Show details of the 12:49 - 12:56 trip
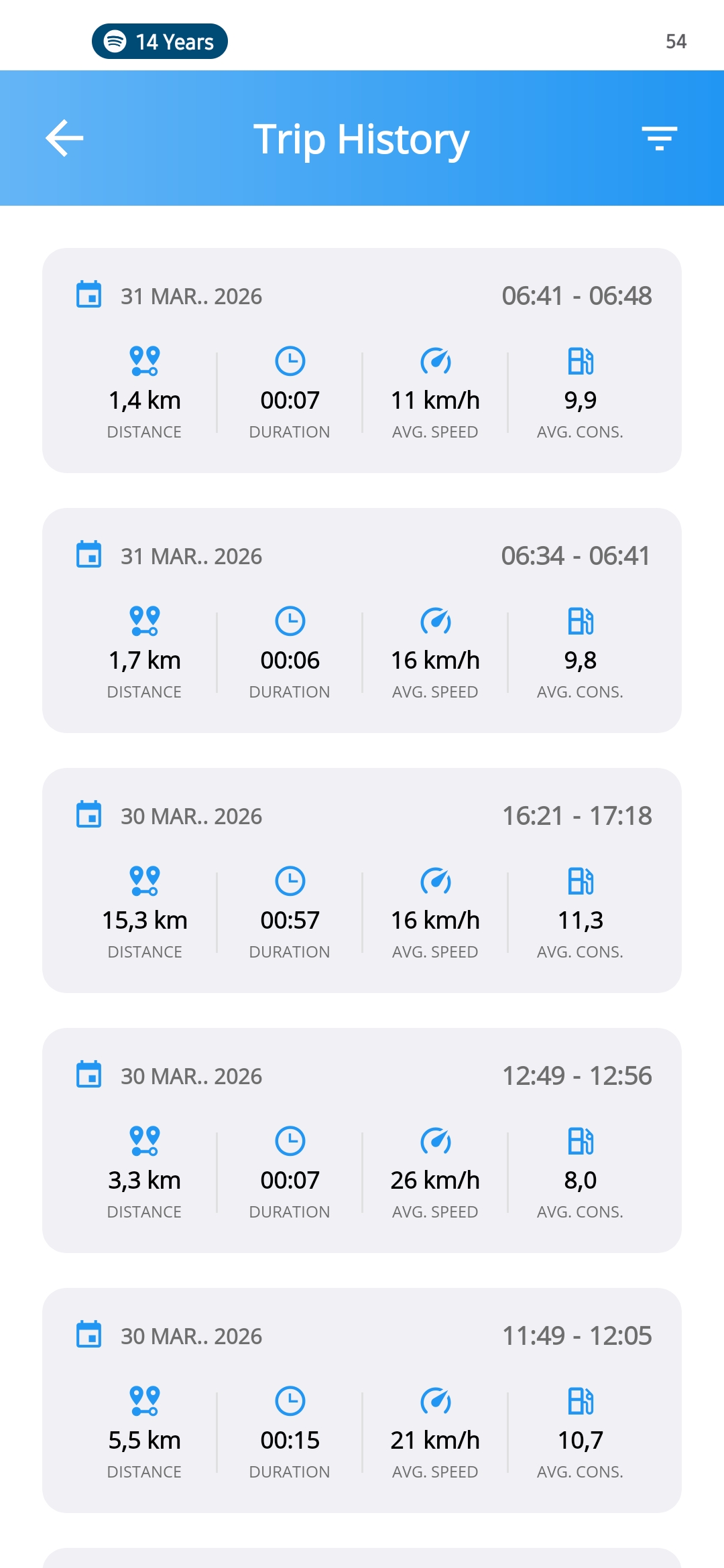This screenshot has height=1568, width=724. pyautogui.click(x=362, y=1140)
